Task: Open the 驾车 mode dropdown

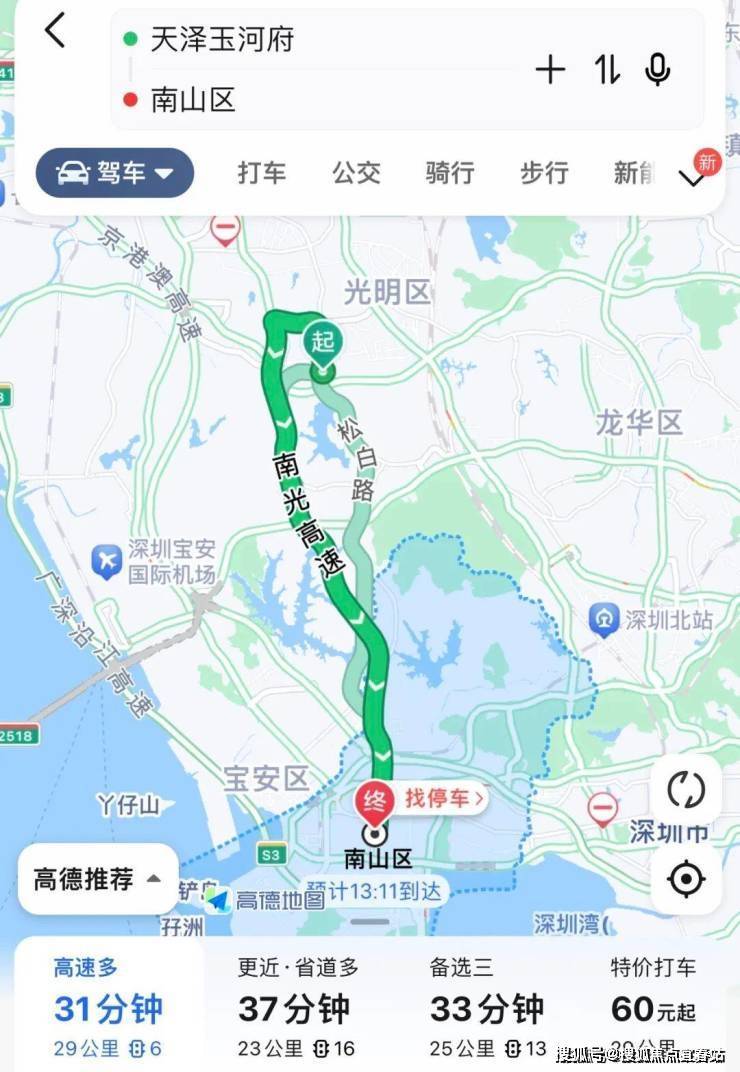Action: pyautogui.click(x=115, y=173)
